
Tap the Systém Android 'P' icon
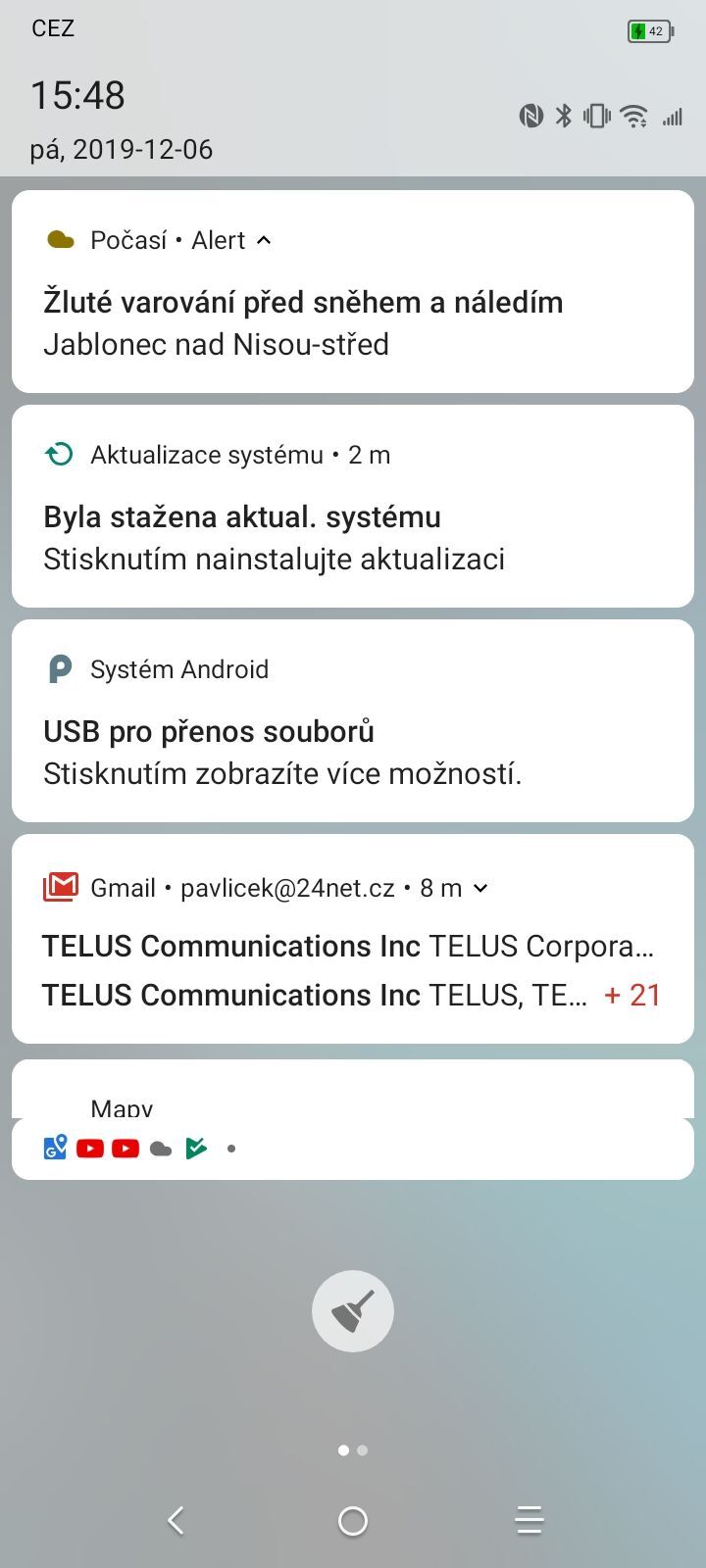click(x=60, y=668)
